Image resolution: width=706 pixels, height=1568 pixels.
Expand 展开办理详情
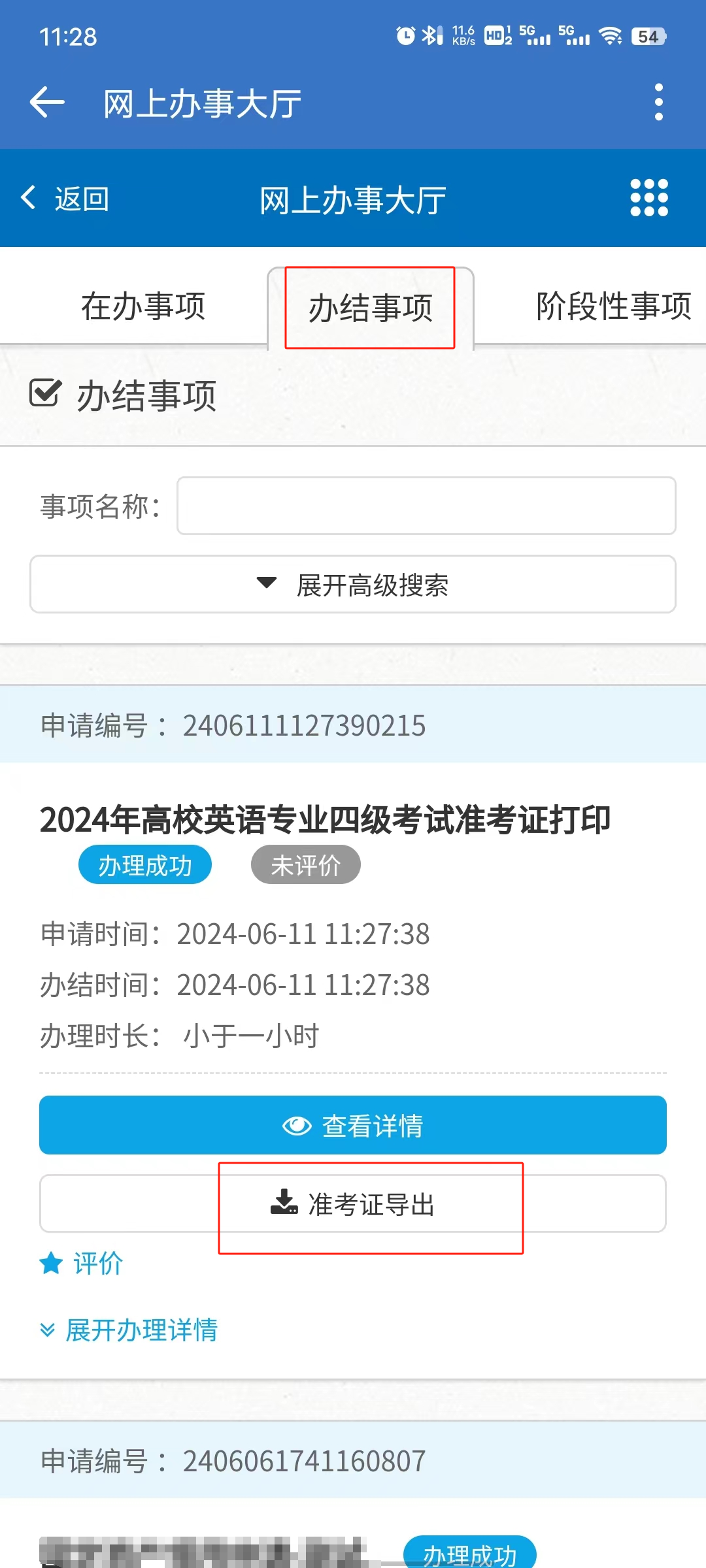(129, 1330)
